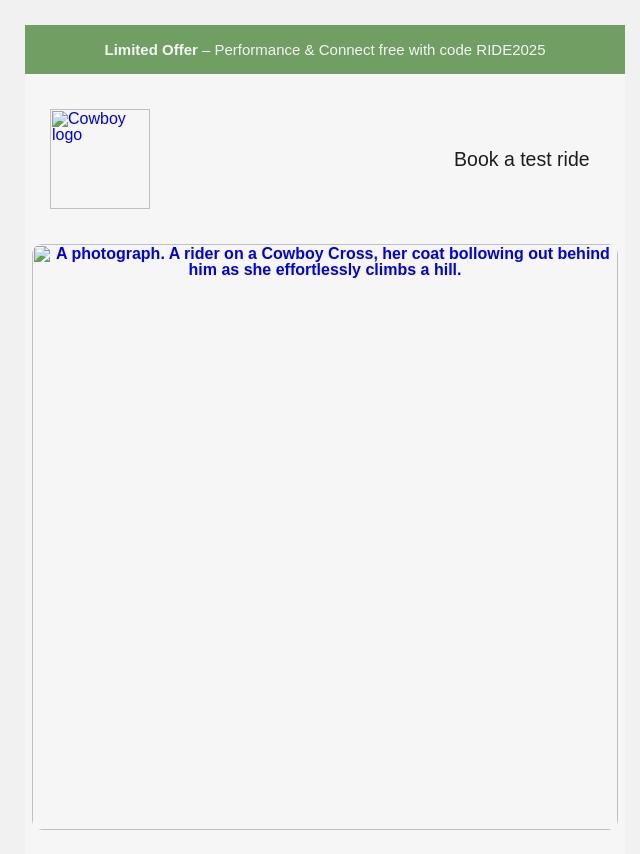Open the Cowboy Cross rider photograph
The width and height of the screenshot is (640, 854).
coord(325,535)
